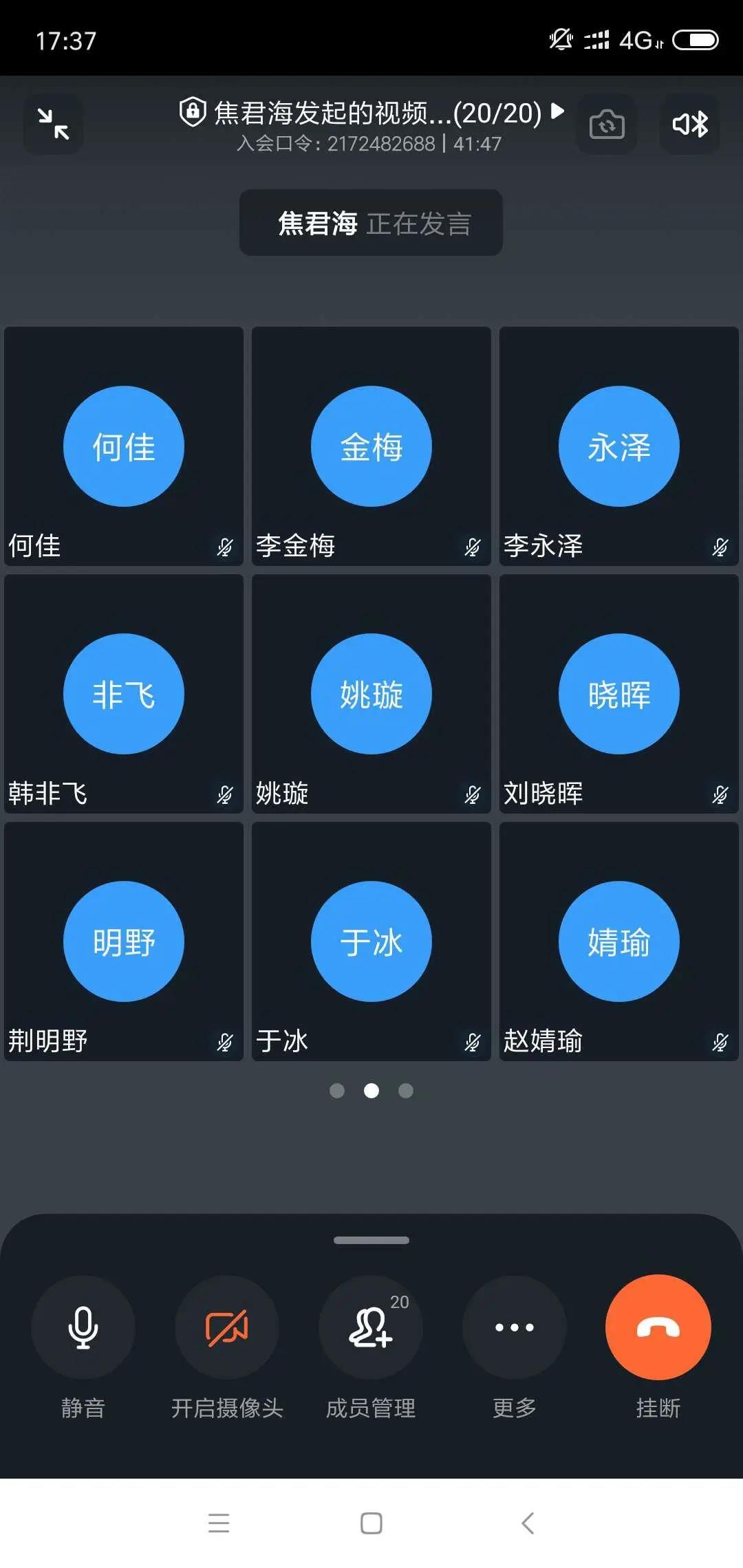Screen dimensions: 743x1568
Task: Select participant tile 刘晓晖
Action: tap(619, 694)
